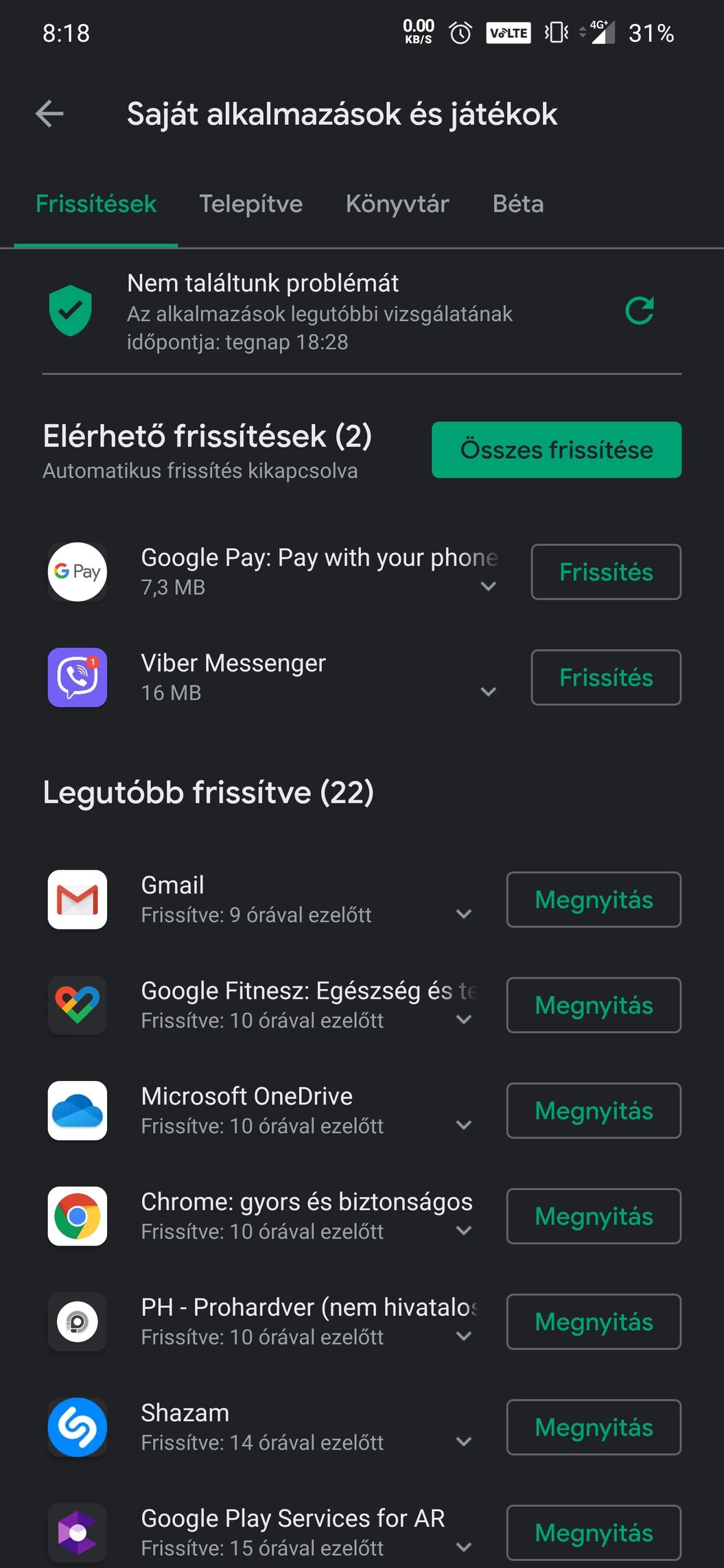Image resolution: width=724 pixels, height=1568 pixels.
Task: Open Shazam with the Megnyitás button
Action: point(593,1428)
